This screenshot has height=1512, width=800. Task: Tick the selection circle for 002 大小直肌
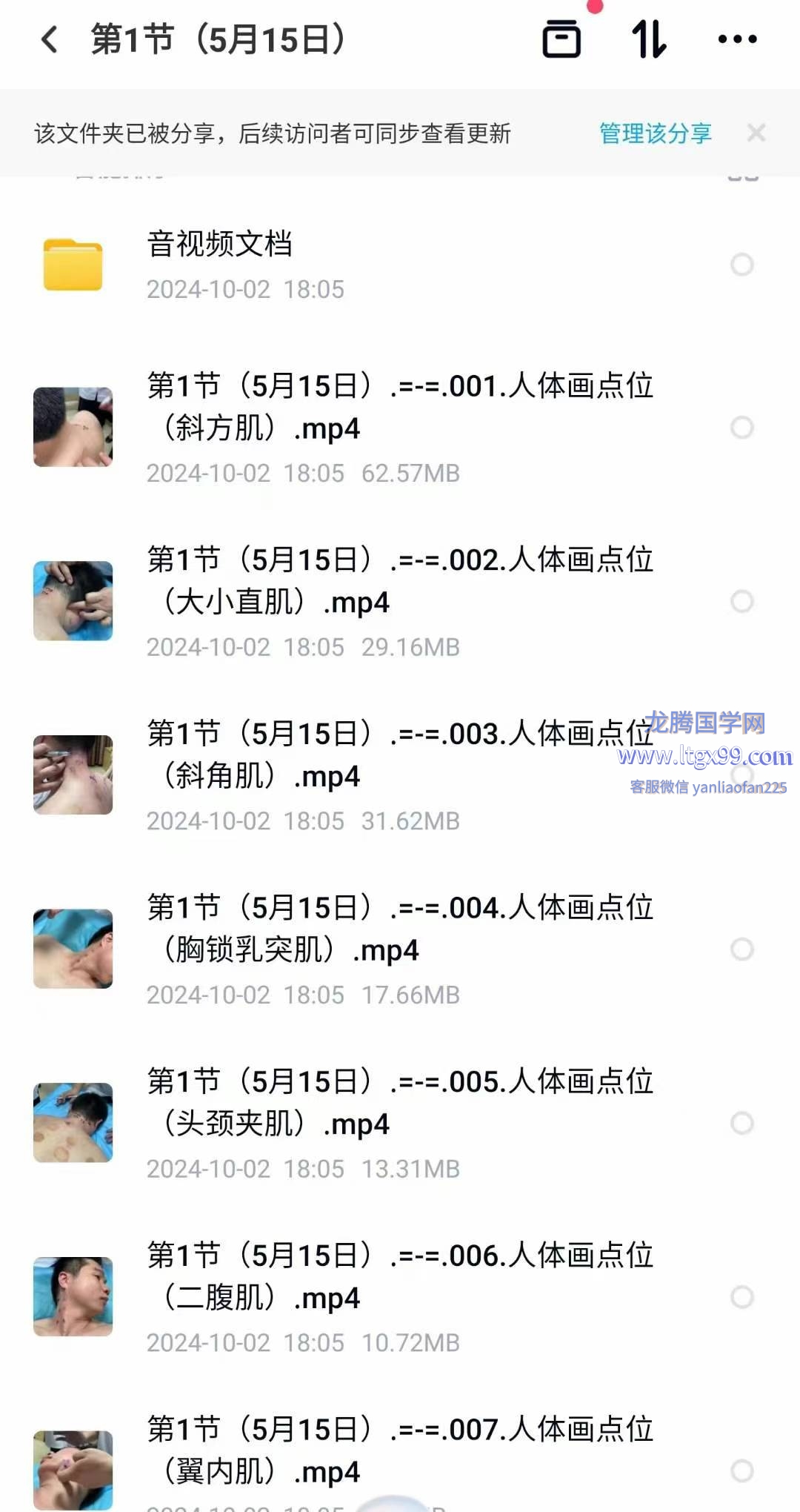click(741, 601)
